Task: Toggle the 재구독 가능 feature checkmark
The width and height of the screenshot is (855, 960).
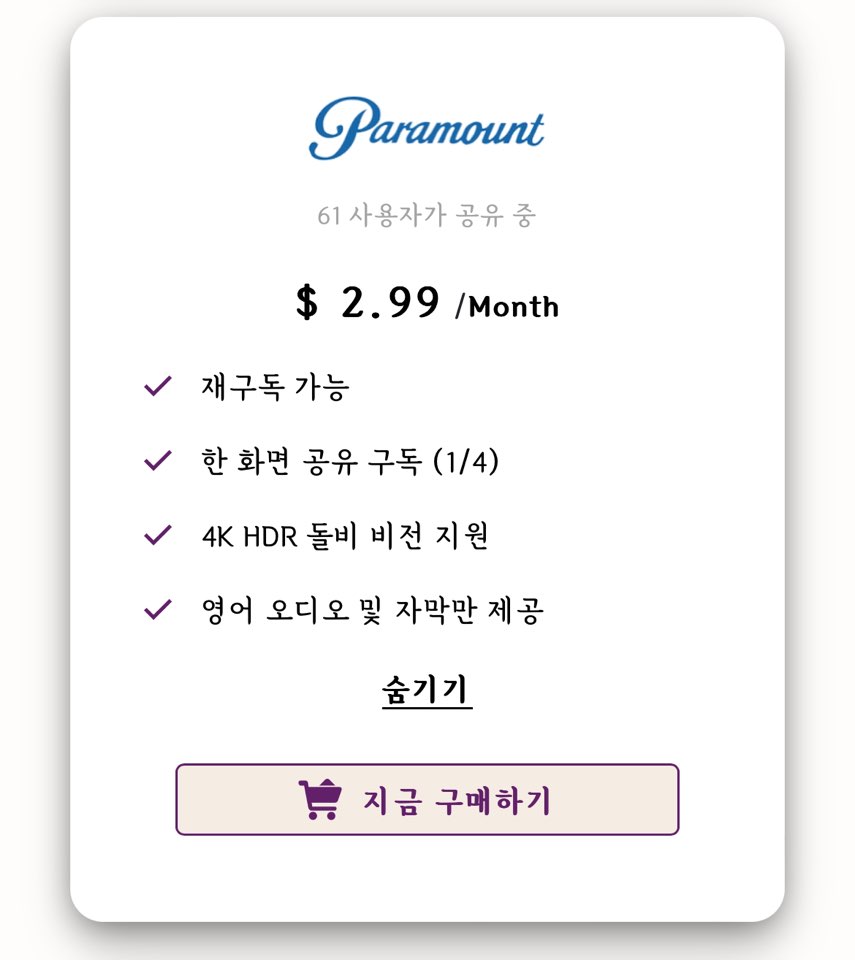Action: tap(157, 382)
